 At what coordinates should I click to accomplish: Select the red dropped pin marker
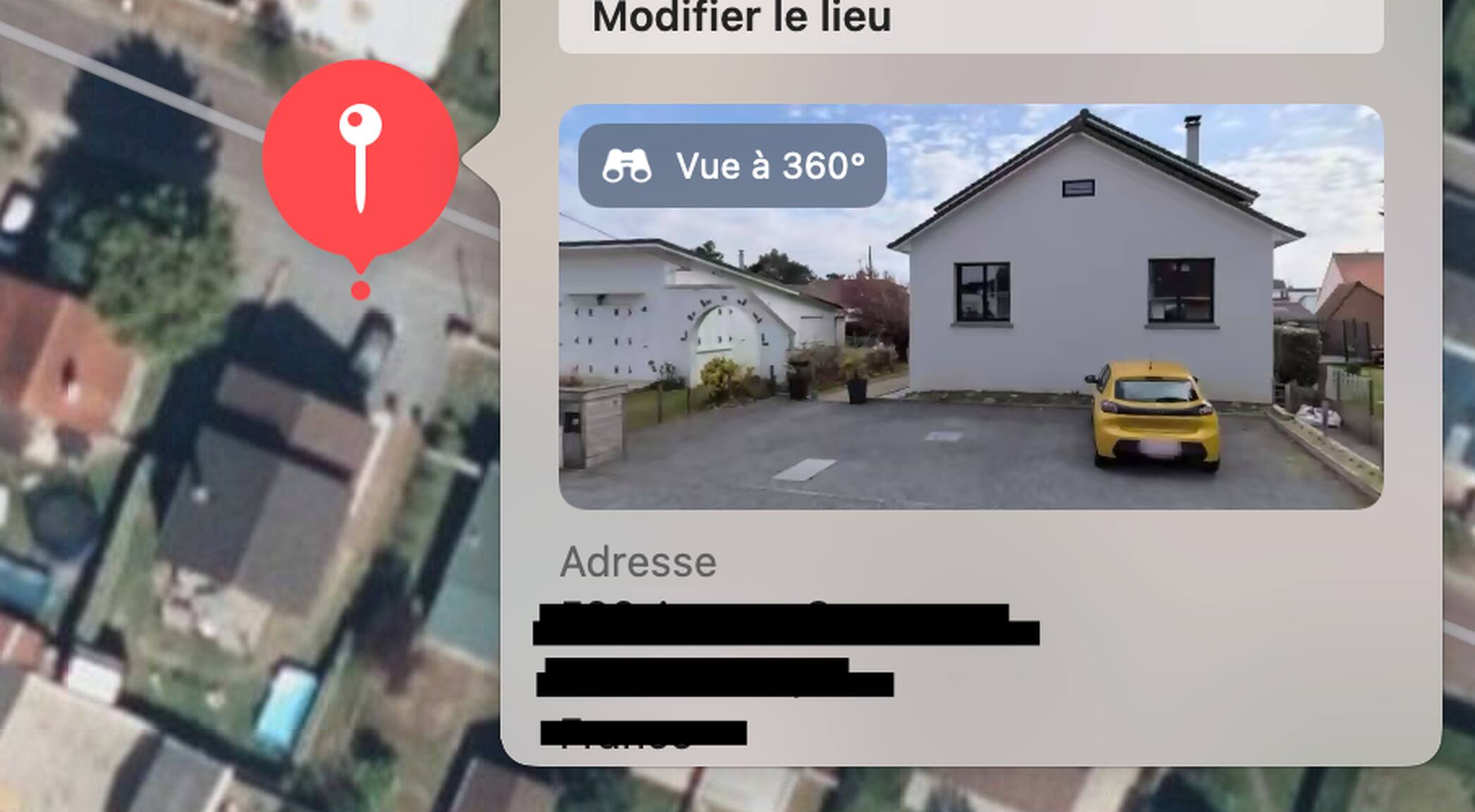(360, 161)
